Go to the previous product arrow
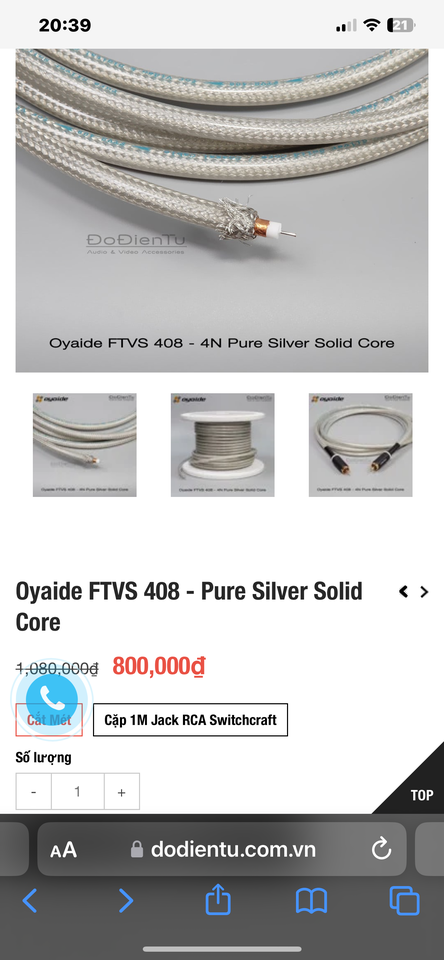The width and height of the screenshot is (444, 960). (x=404, y=592)
